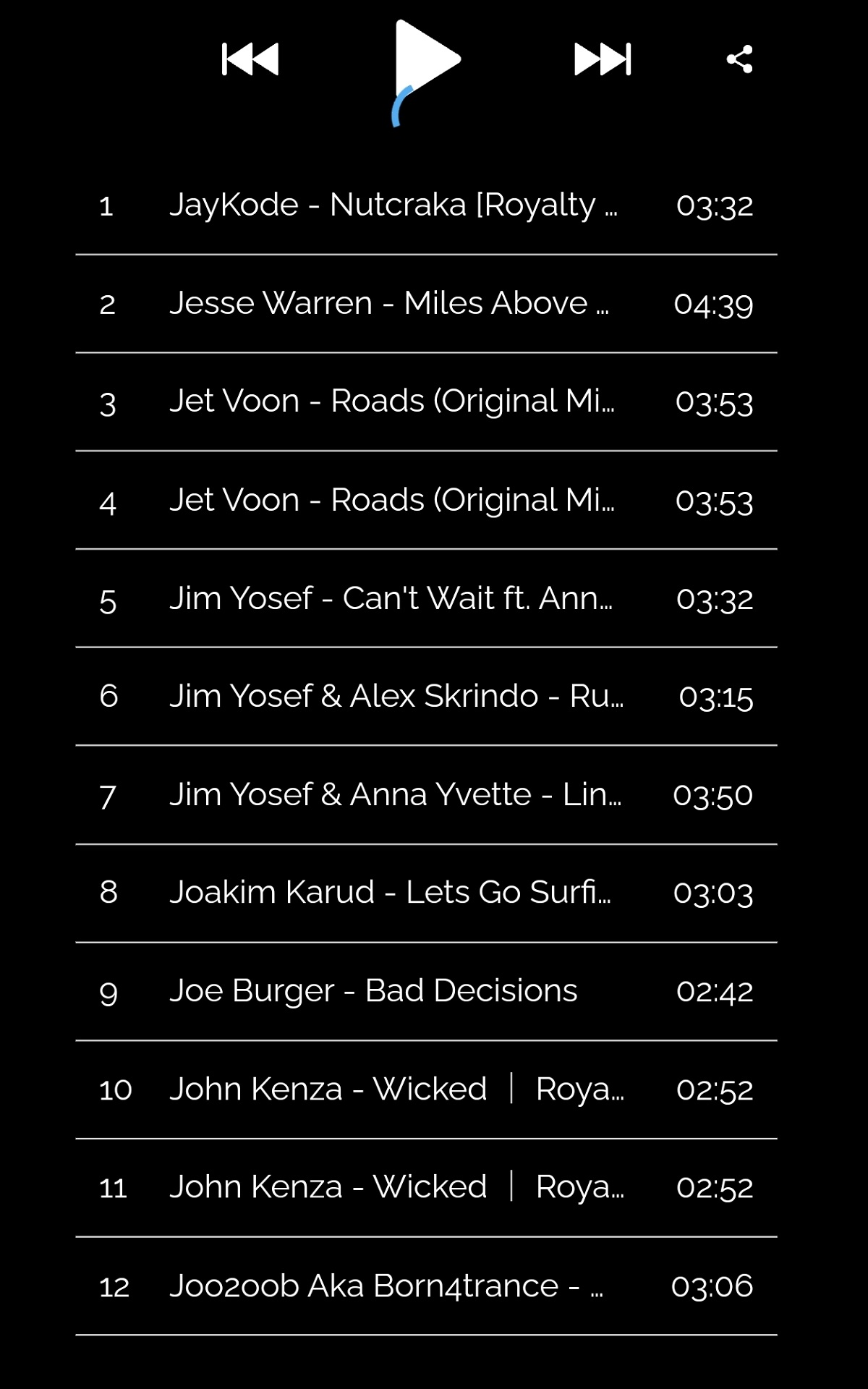Select track 4 Jet Voon - Roads
The image size is (868, 1389).
391,500
